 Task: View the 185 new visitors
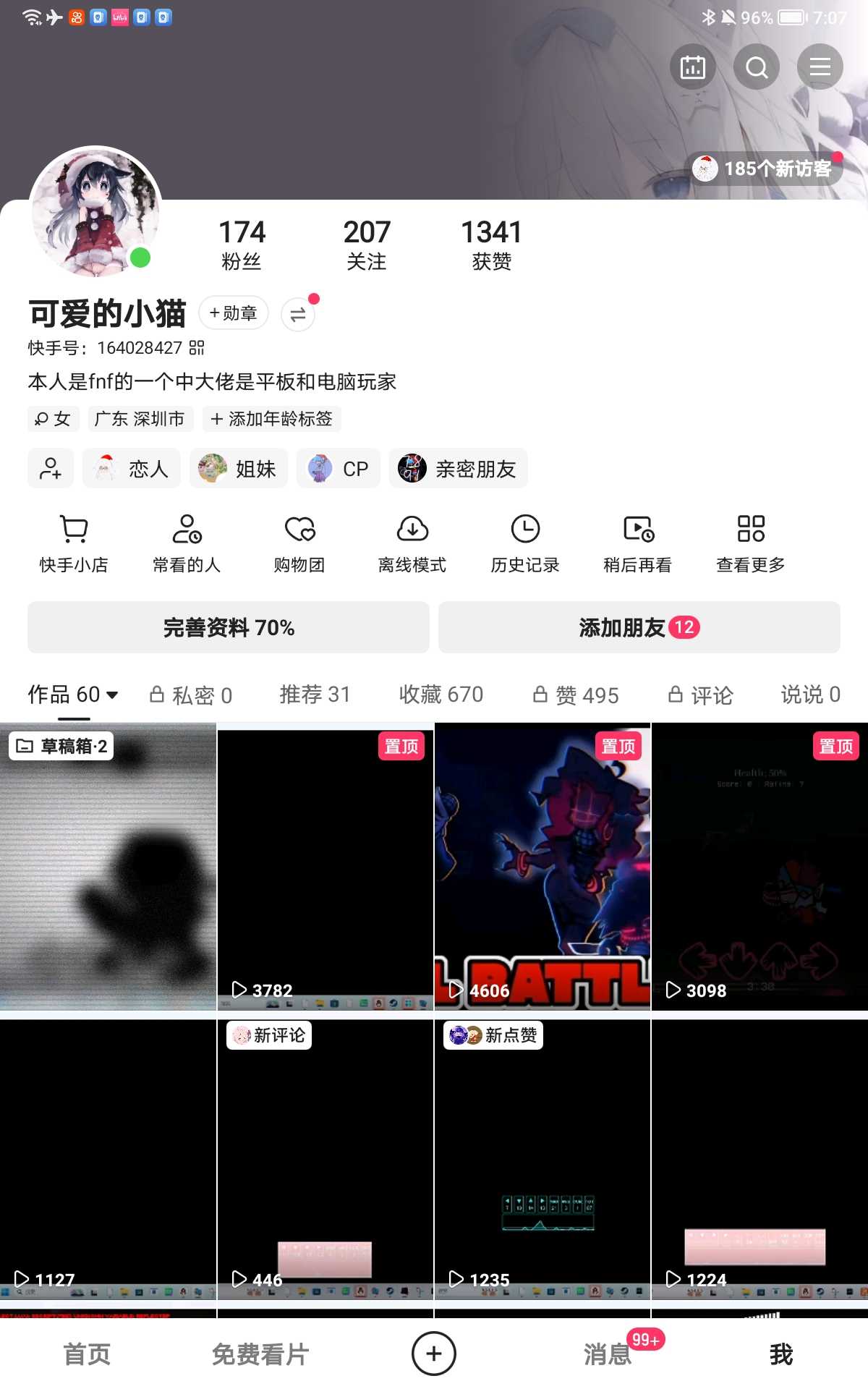[x=765, y=169]
